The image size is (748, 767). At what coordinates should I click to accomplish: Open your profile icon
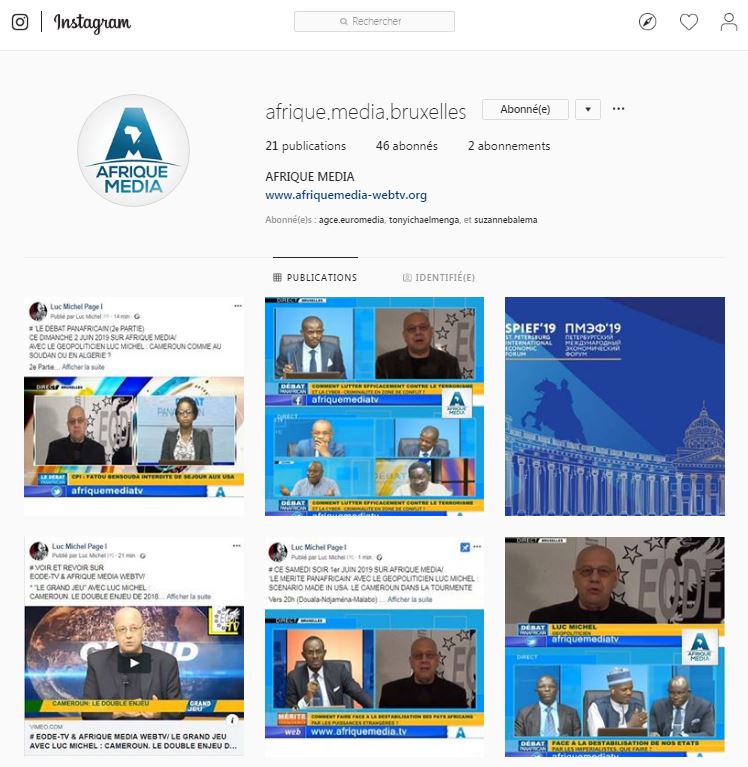point(729,22)
